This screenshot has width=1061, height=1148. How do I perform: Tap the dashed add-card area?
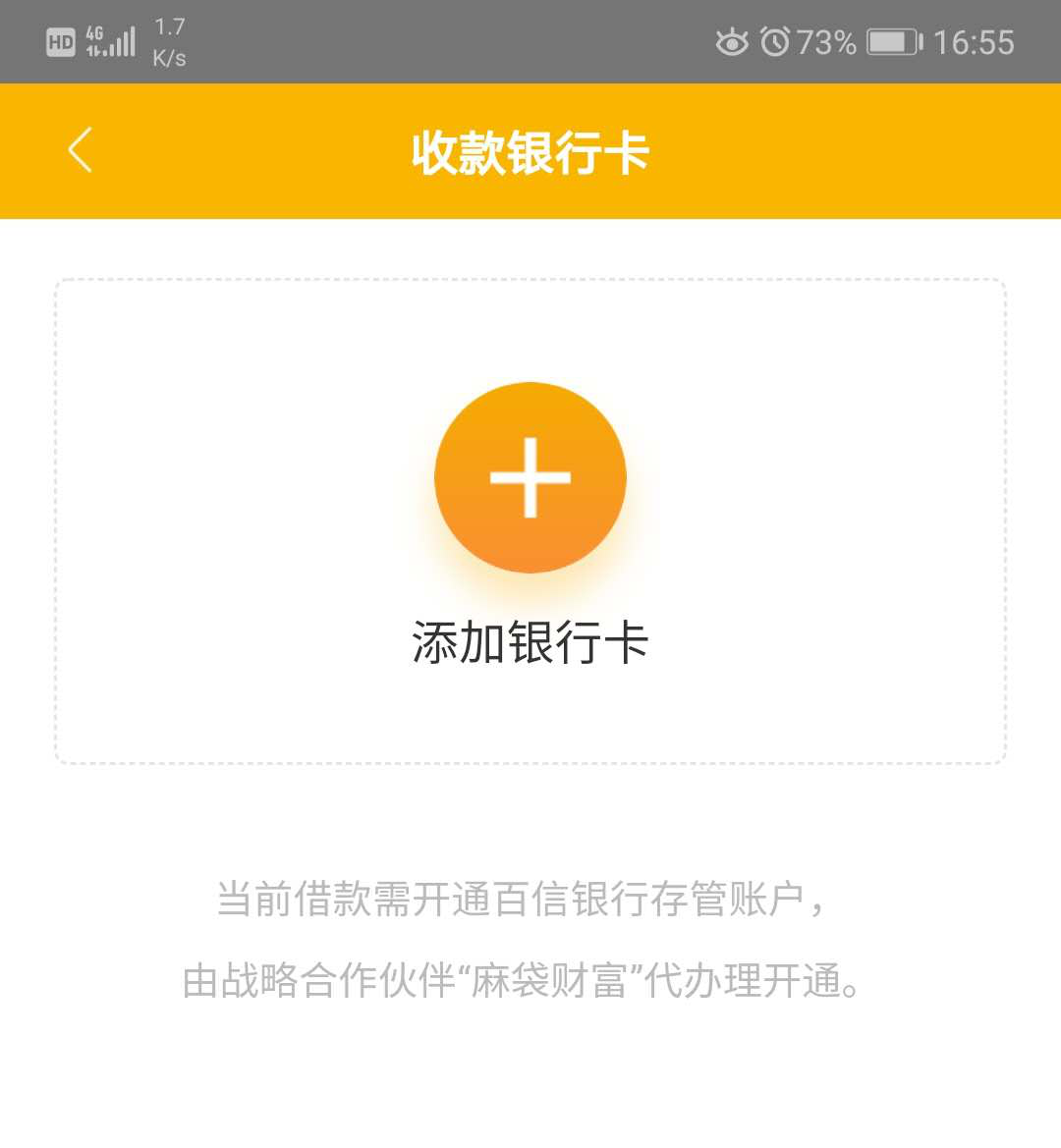click(x=531, y=520)
